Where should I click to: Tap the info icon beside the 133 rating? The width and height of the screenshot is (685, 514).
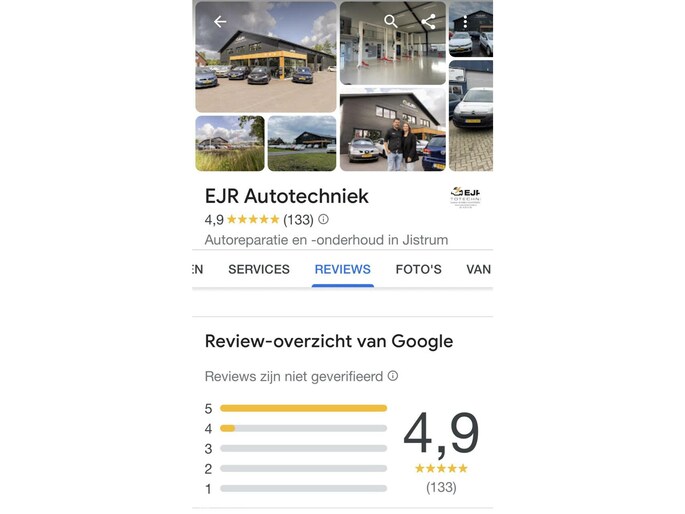[x=323, y=219]
